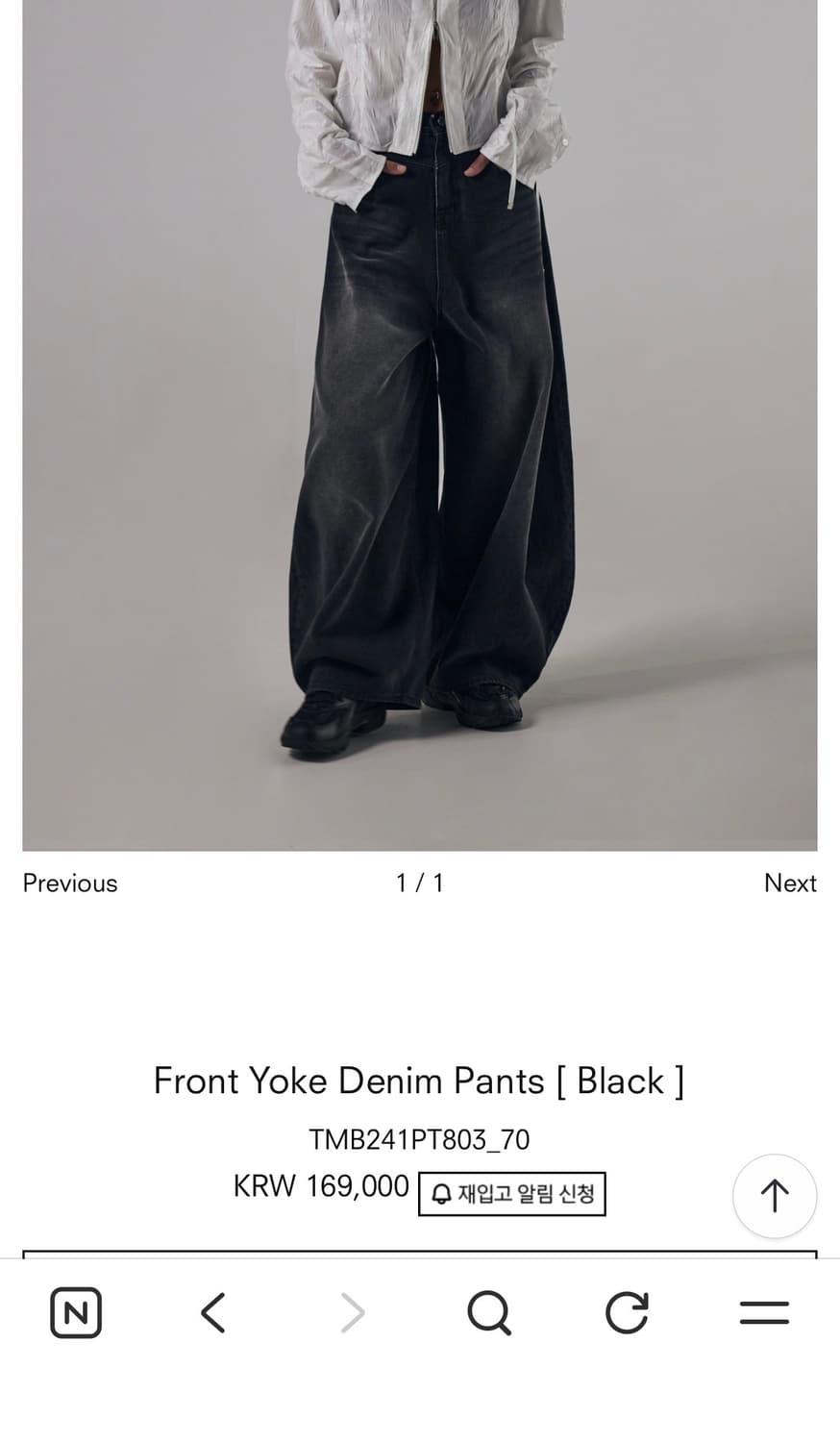Tap the scroll-to-top arrow button
The image size is (840, 1442).
point(775,1196)
